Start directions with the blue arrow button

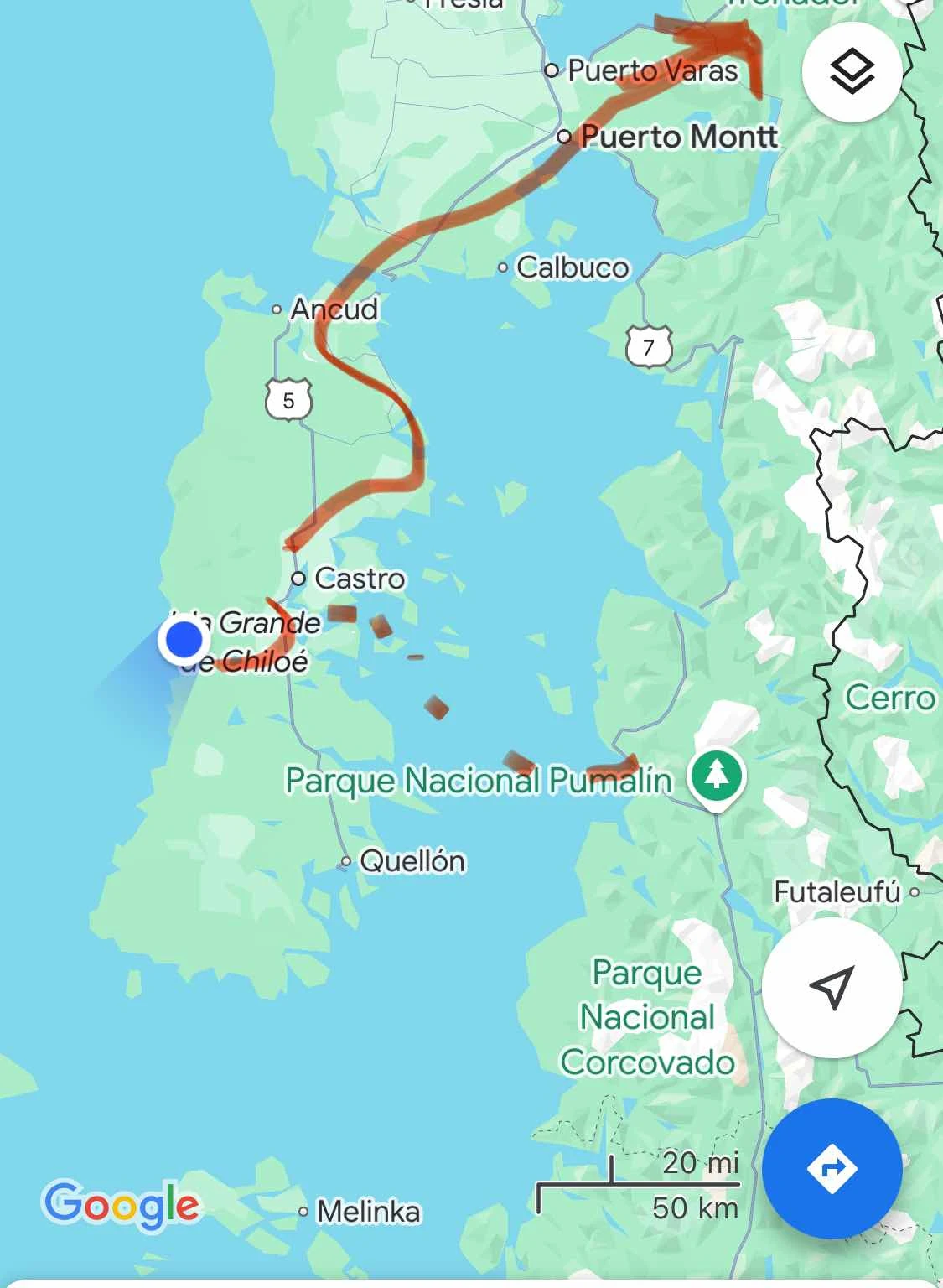[832, 1167]
